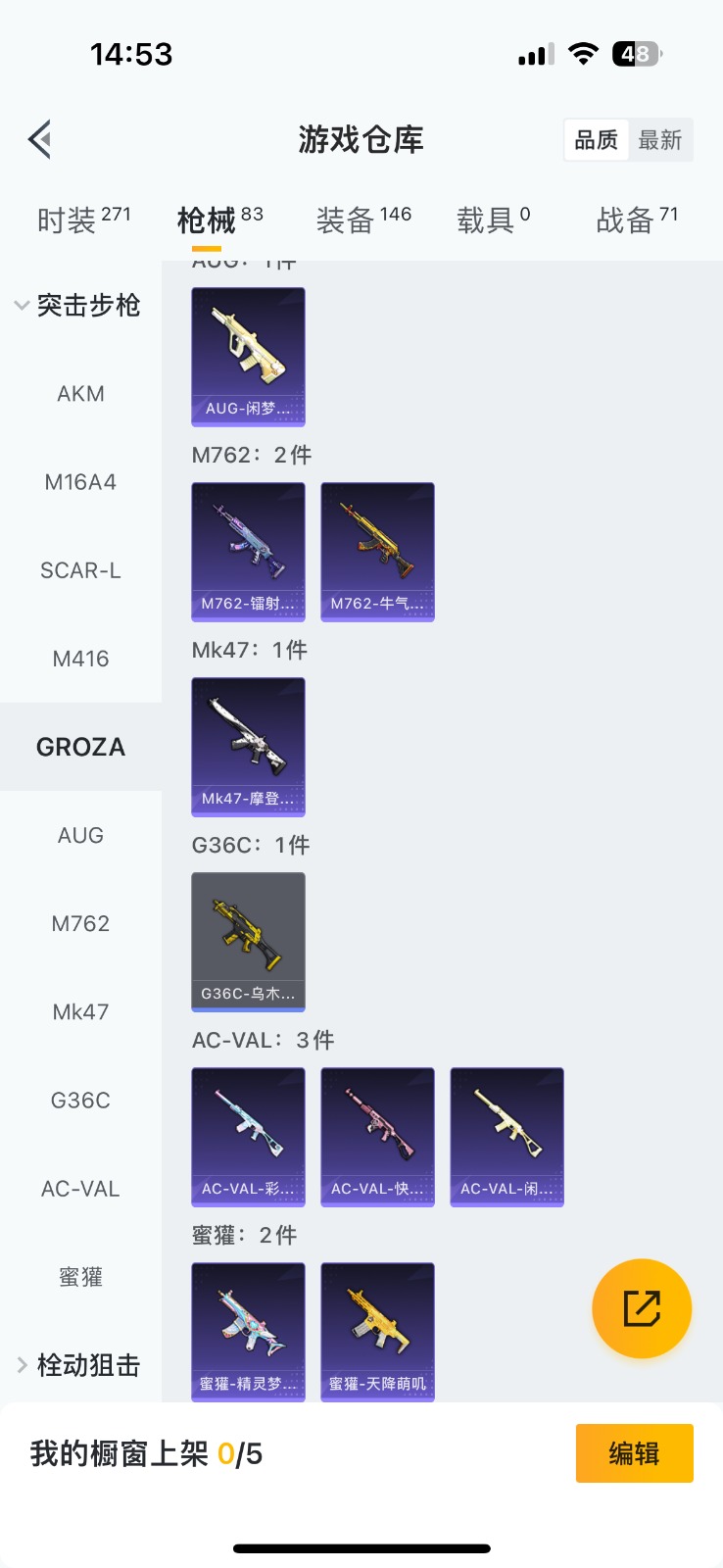This screenshot has height=1568, width=723.
Task: Open the 蜜獾-天降萌叽 skin tile
Action: click(377, 1332)
